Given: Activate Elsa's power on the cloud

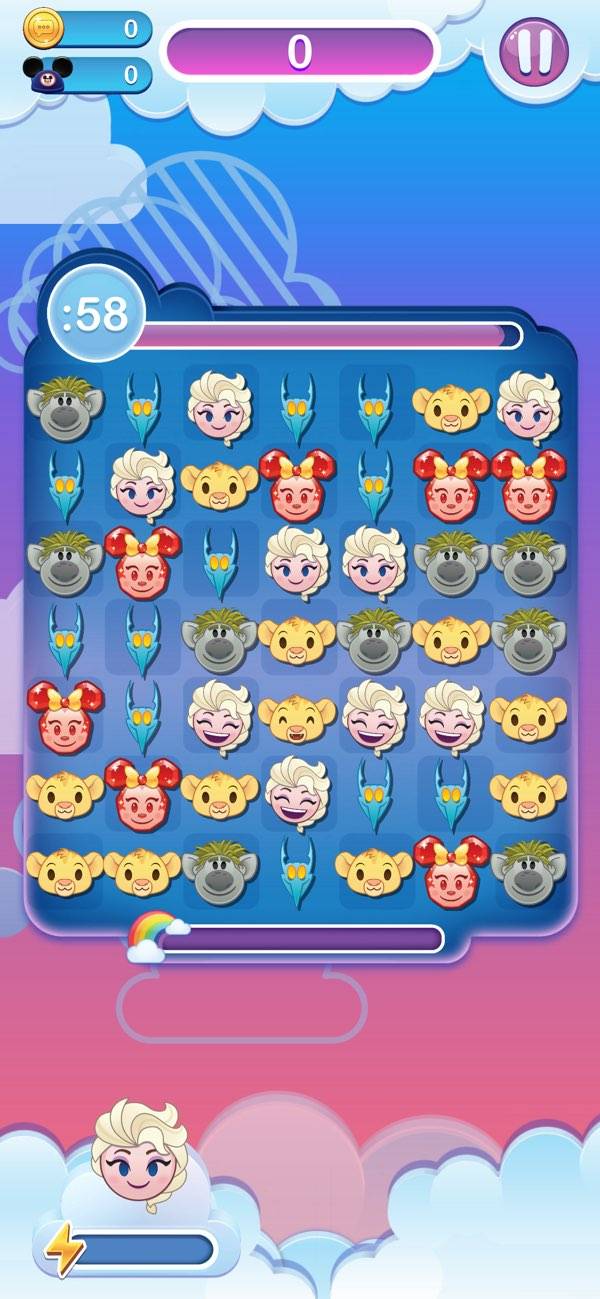Looking at the screenshot, I should [x=140, y=1155].
